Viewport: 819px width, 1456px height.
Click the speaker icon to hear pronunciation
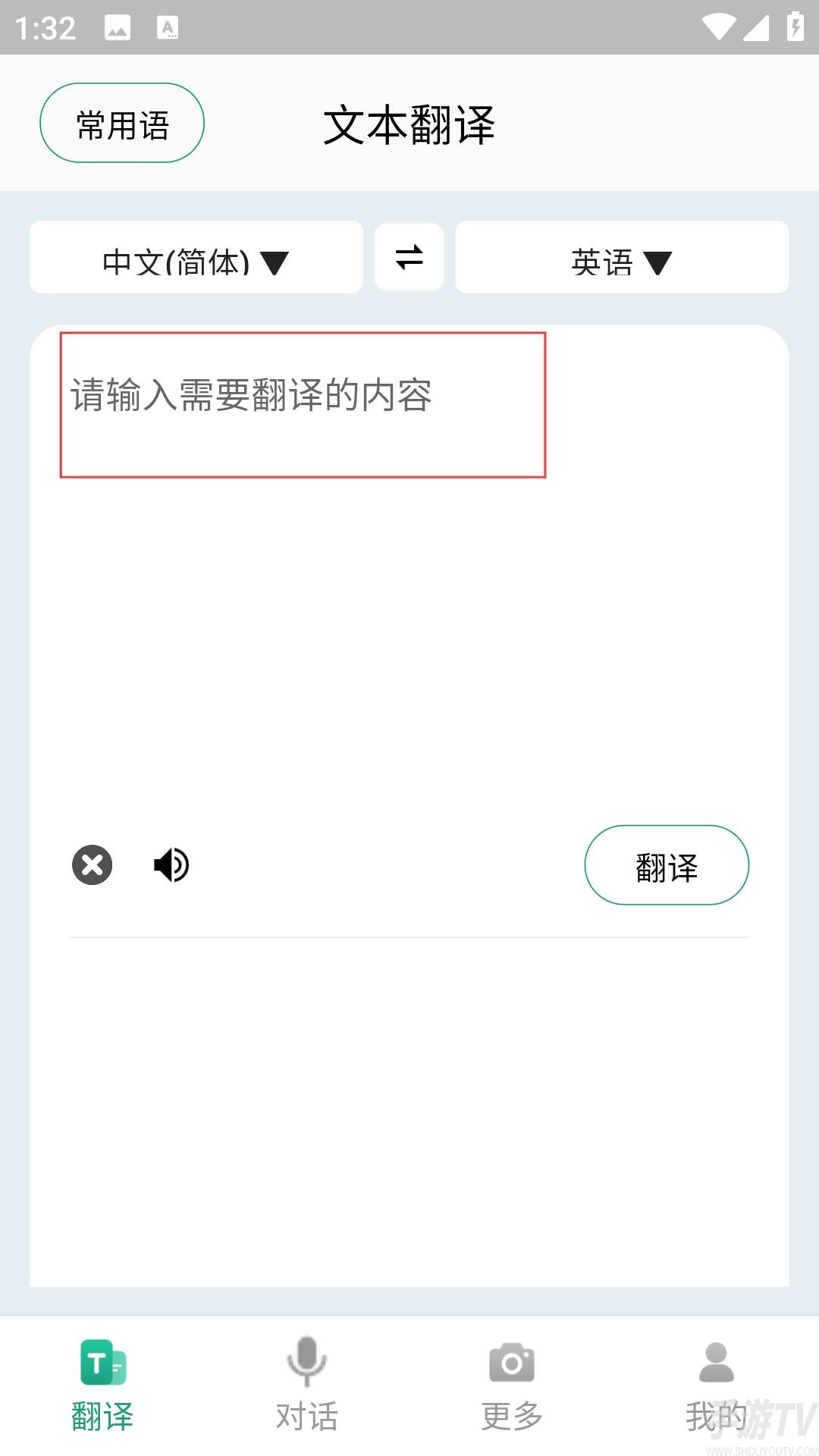coord(171,864)
